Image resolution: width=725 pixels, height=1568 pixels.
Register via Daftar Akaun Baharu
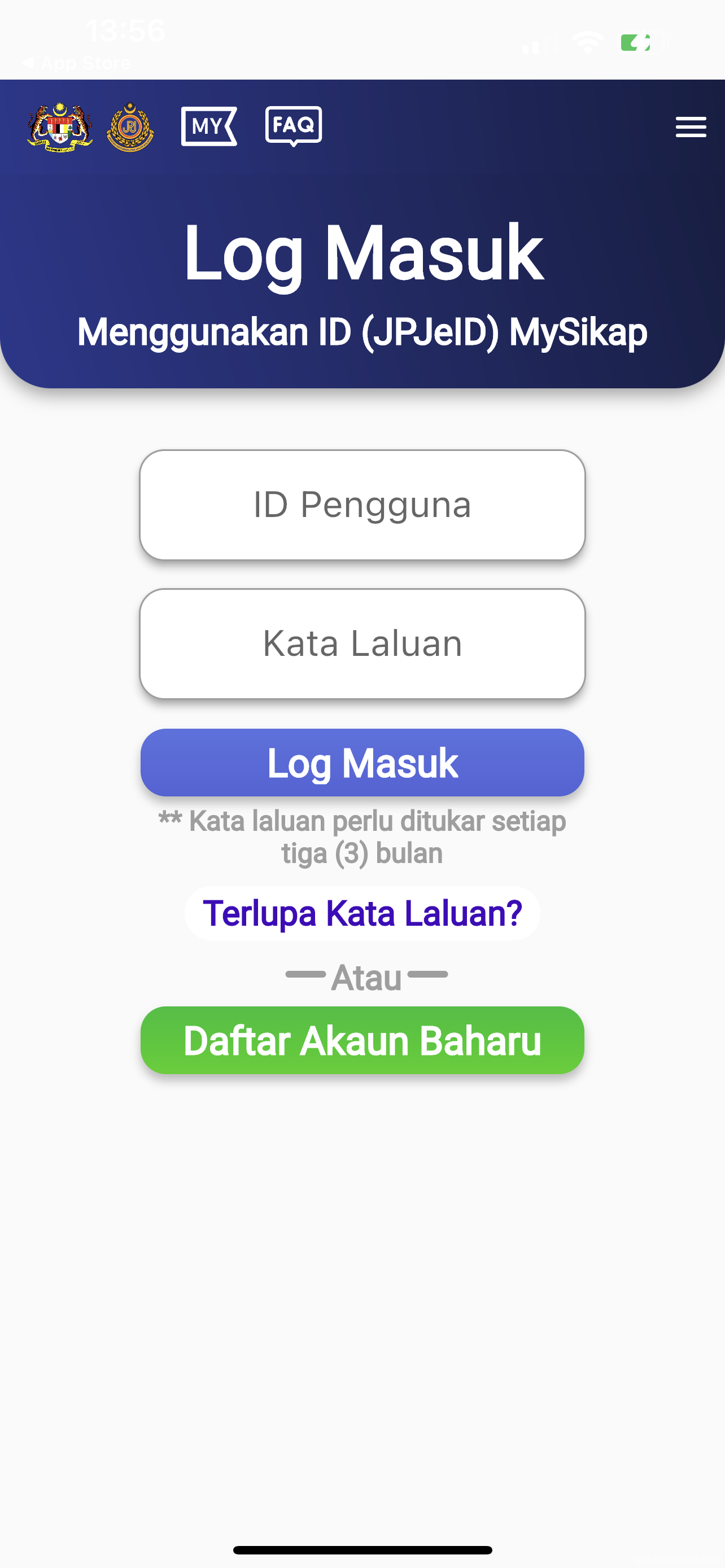tap(362, 1040)
